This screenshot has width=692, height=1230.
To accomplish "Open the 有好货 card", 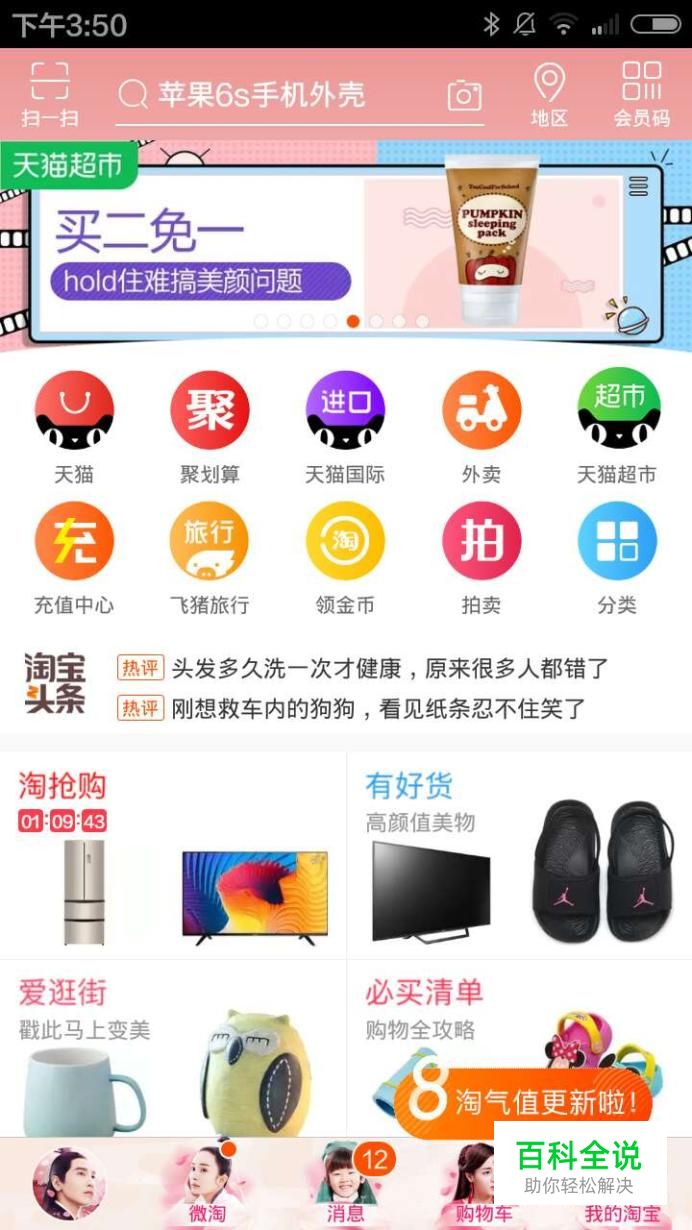I will click(519, 857).
